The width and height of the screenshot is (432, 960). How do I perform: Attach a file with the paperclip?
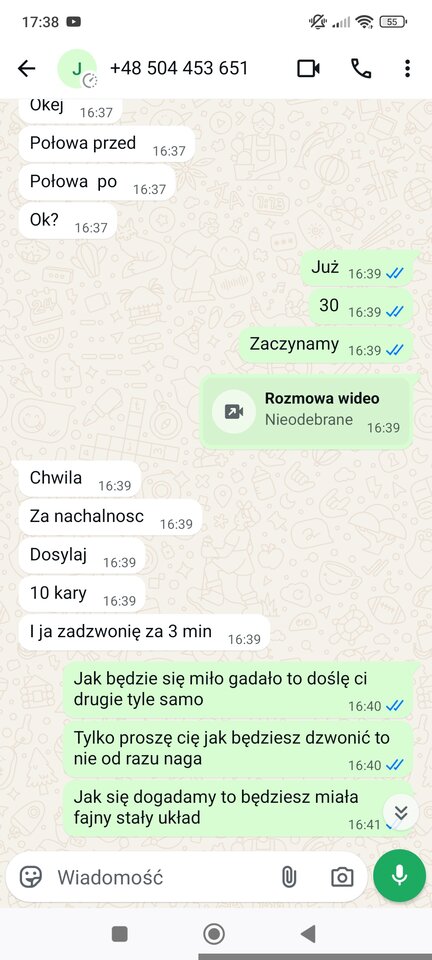pyautogui.click(x=288, y=877)
